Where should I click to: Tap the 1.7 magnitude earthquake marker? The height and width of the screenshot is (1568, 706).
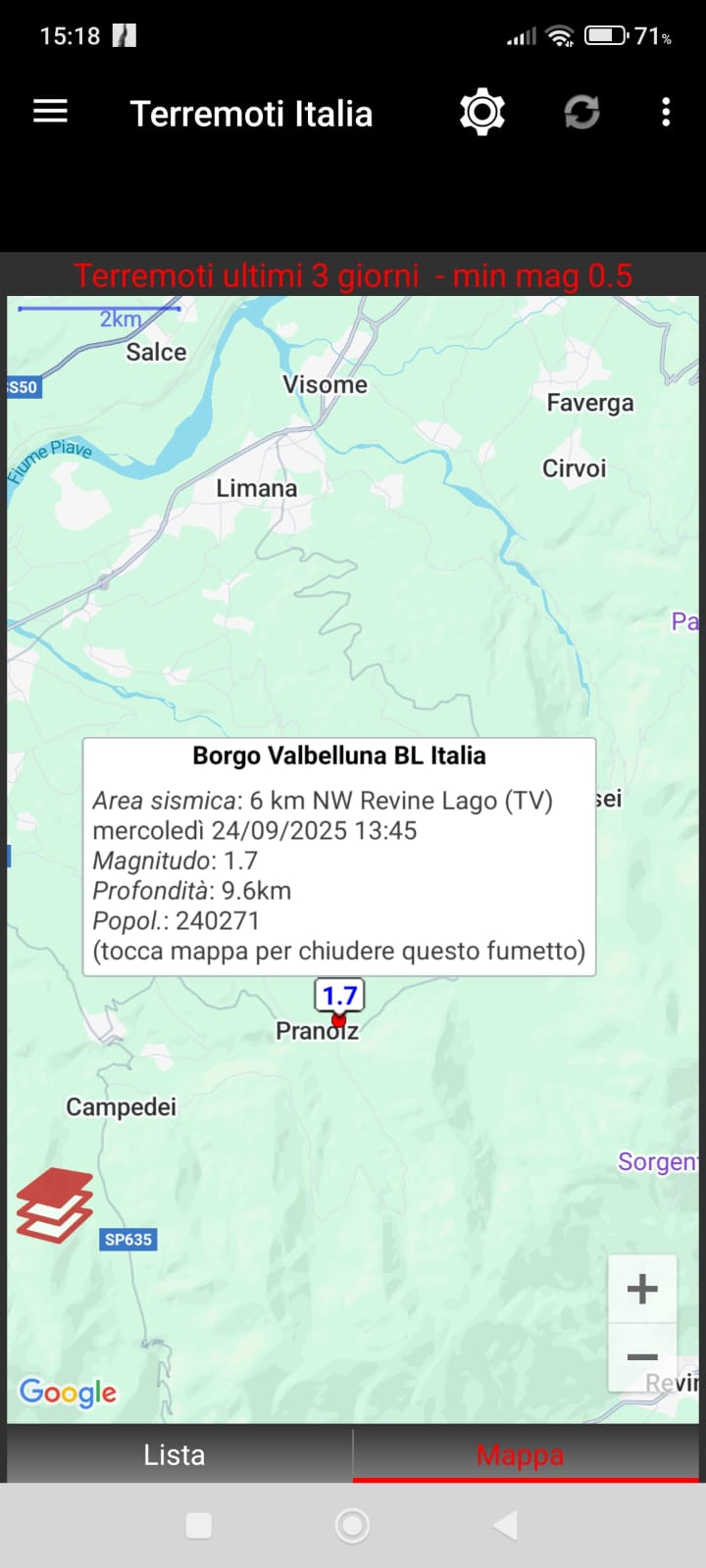click(339, 997)
